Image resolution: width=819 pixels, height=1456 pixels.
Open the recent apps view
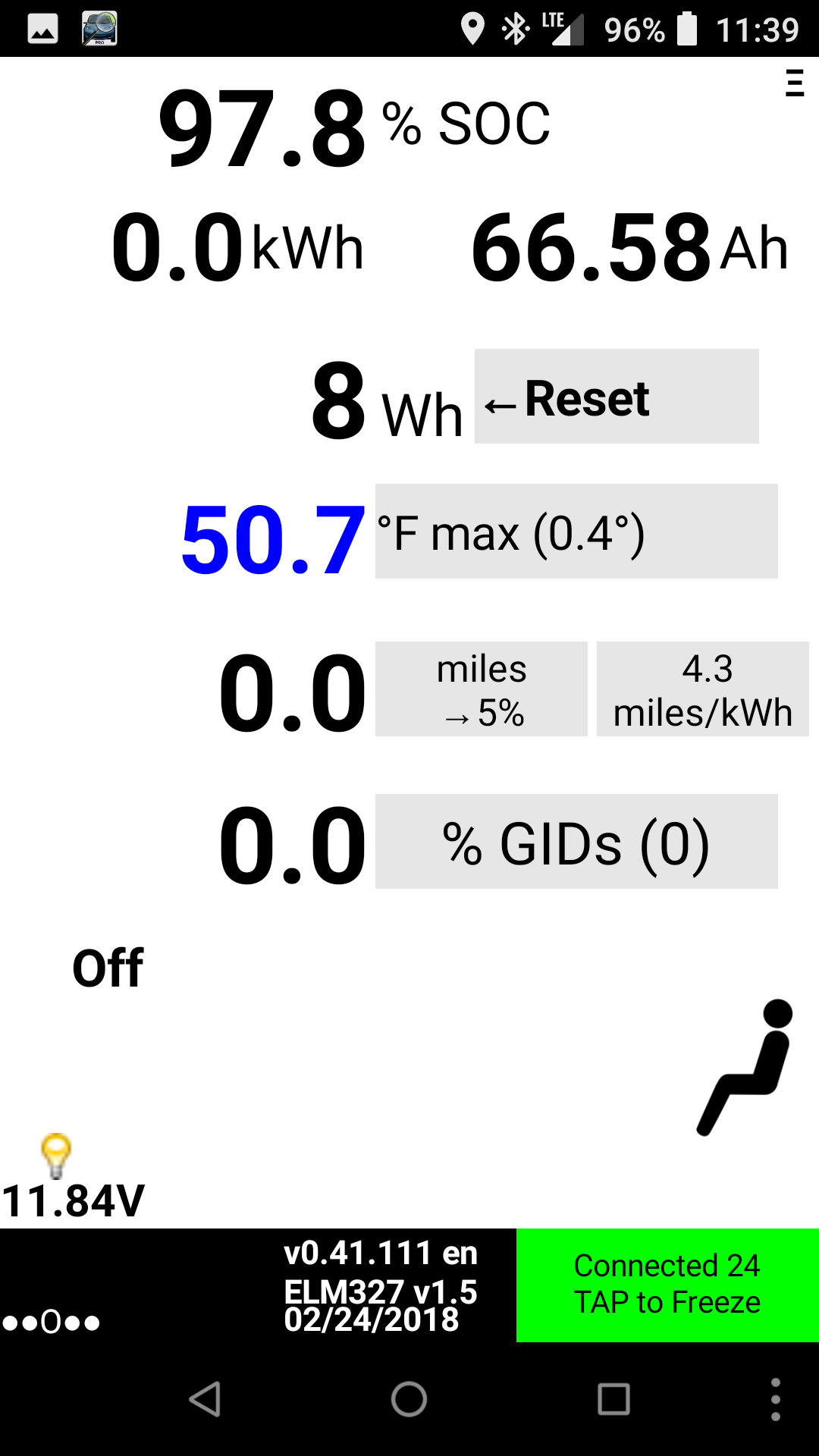pyautogui.click(x=613, y=1399)
